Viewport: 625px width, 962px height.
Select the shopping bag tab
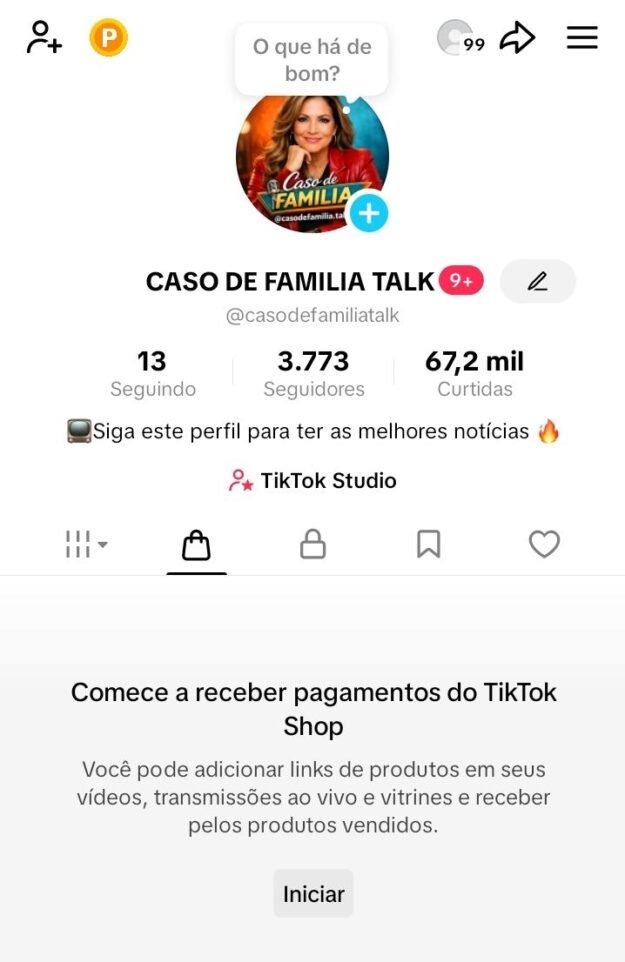[196, 545]
